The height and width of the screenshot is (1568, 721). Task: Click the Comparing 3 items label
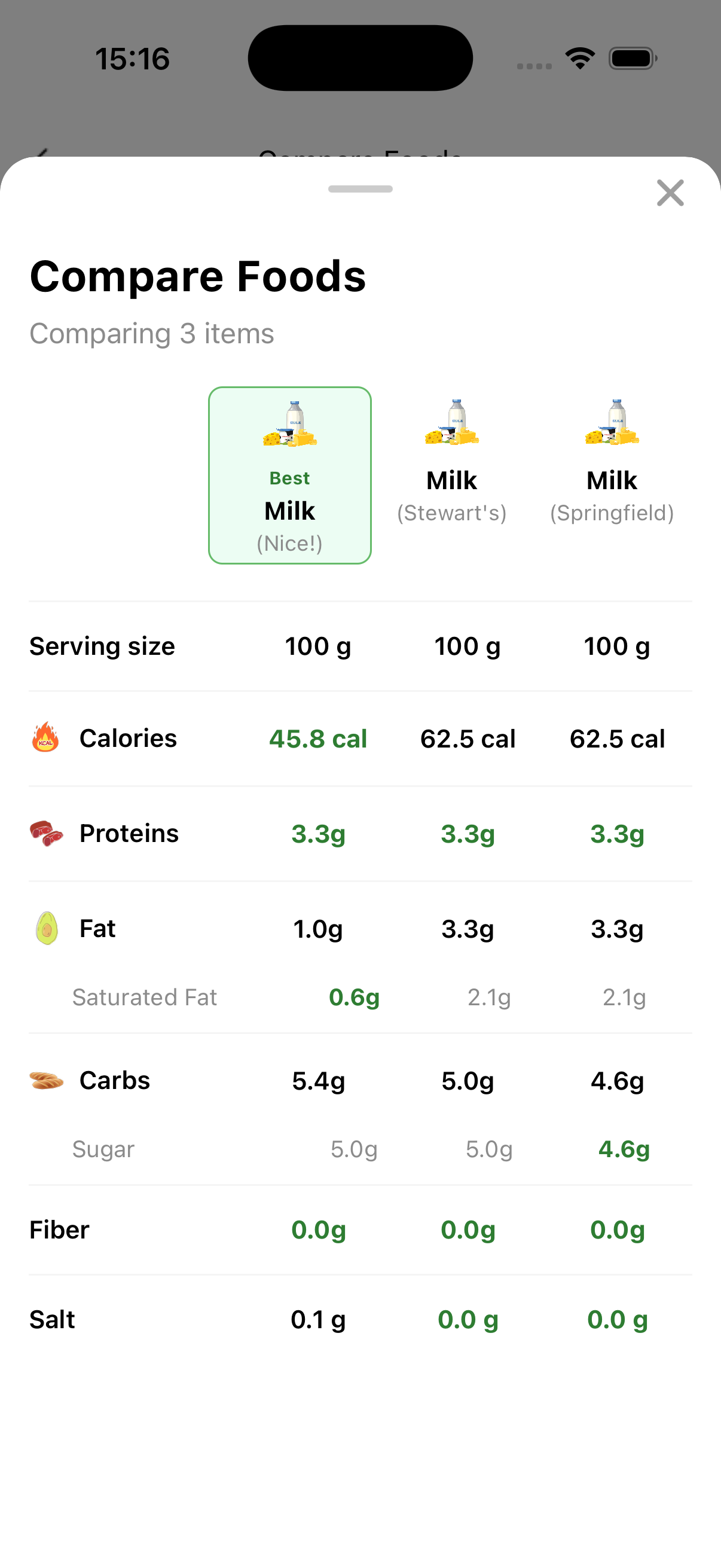(152, 333)
